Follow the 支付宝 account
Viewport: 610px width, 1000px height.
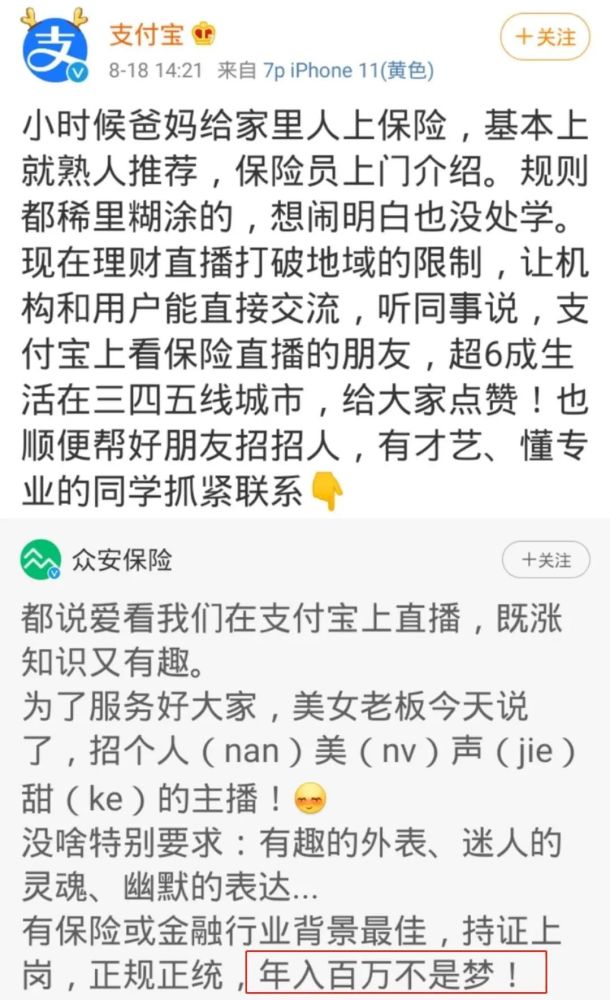[x=545, y=38]
